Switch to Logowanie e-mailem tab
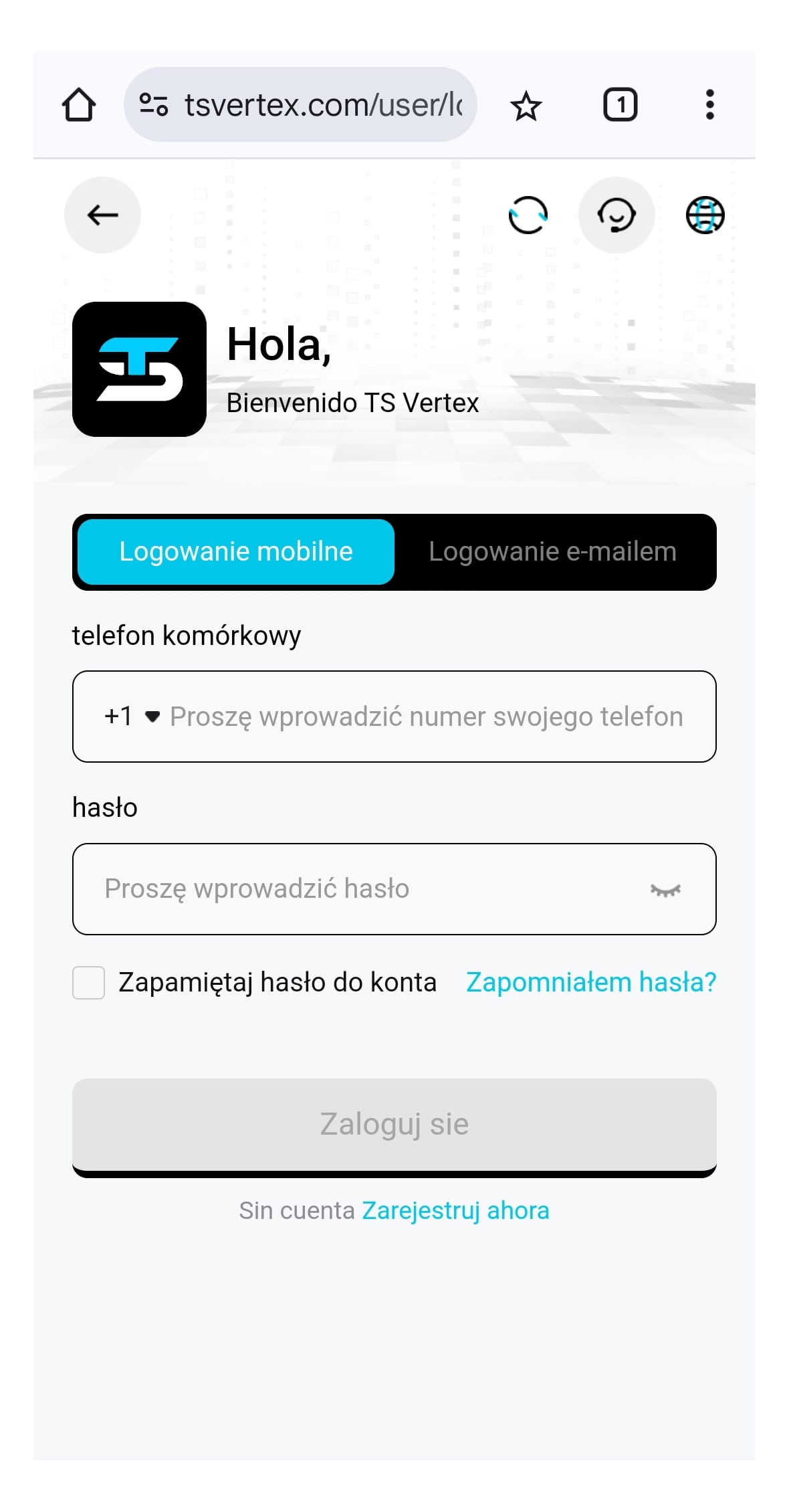 point(552,552)
